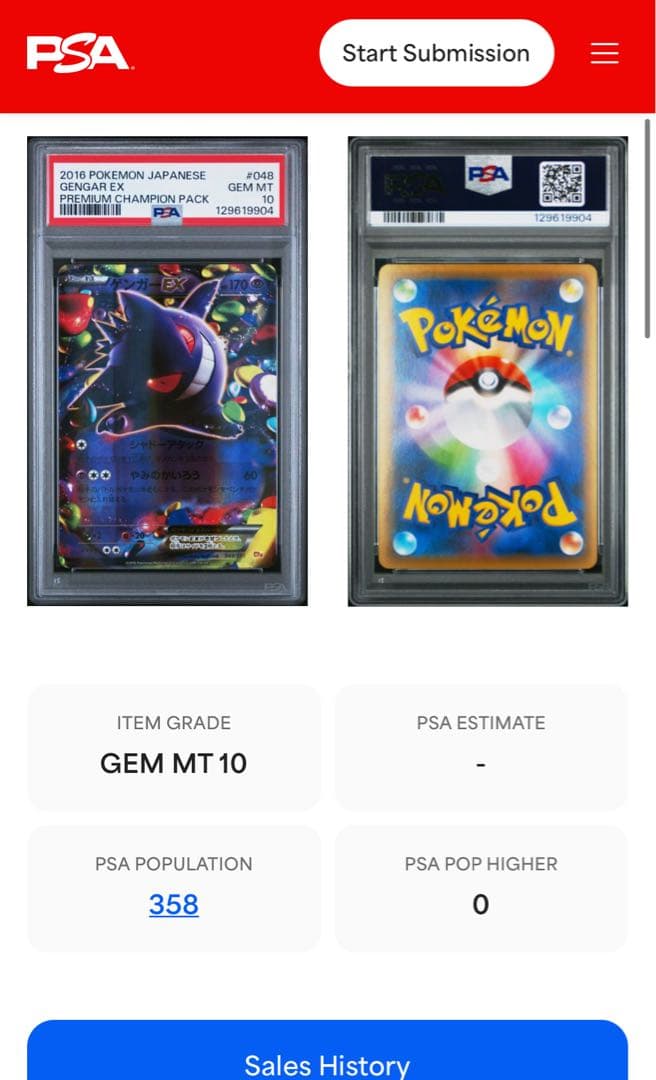Viewport: 656px width, 1080px height.
Task: Open the PSA population link 358
Action: click(174, 904)
